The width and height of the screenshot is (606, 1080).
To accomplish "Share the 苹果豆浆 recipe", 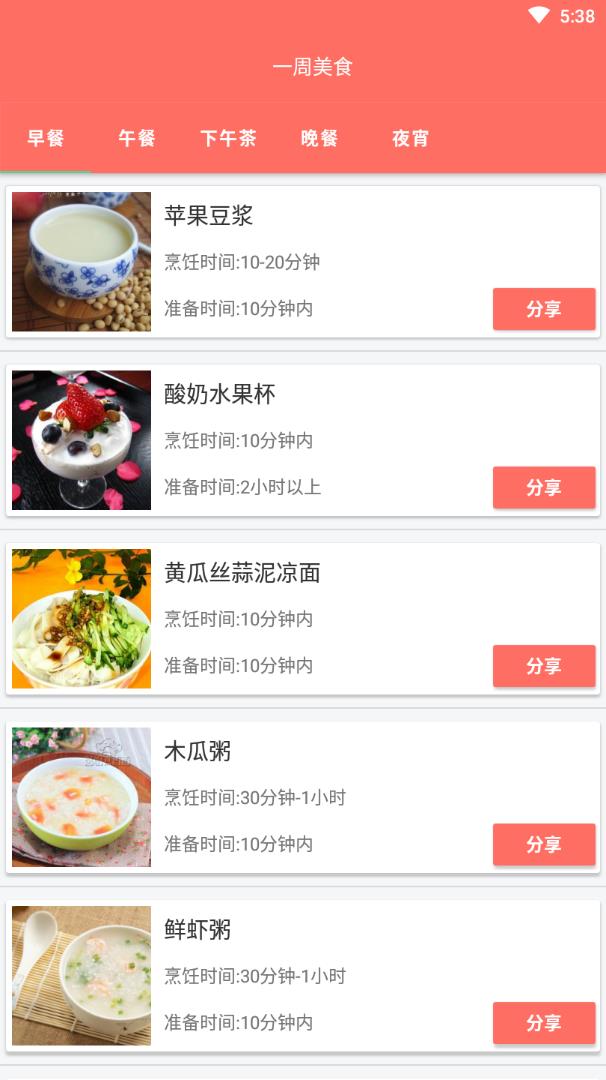I will coord(544,309).
